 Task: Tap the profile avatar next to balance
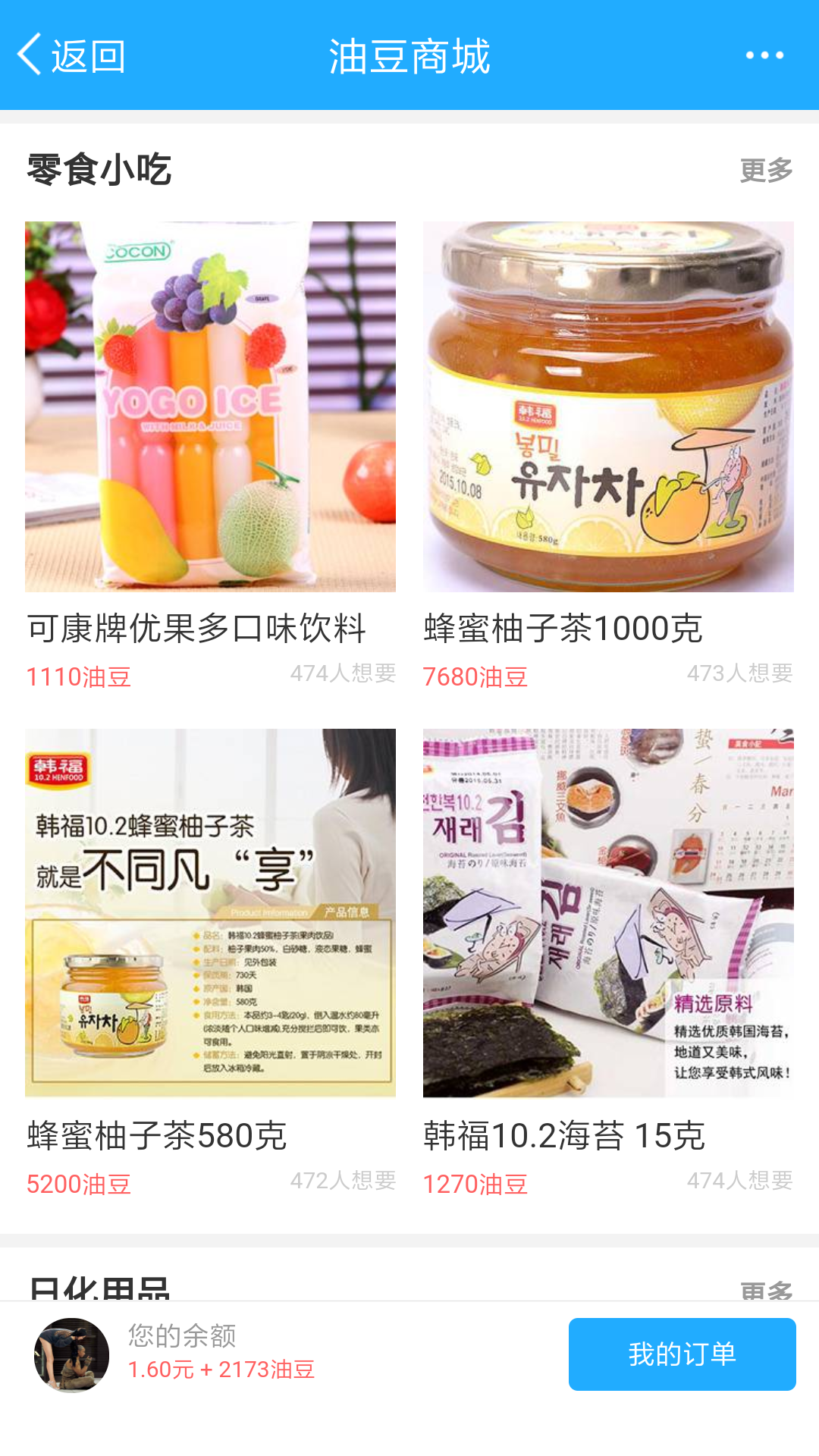(x=71, y=1354)
